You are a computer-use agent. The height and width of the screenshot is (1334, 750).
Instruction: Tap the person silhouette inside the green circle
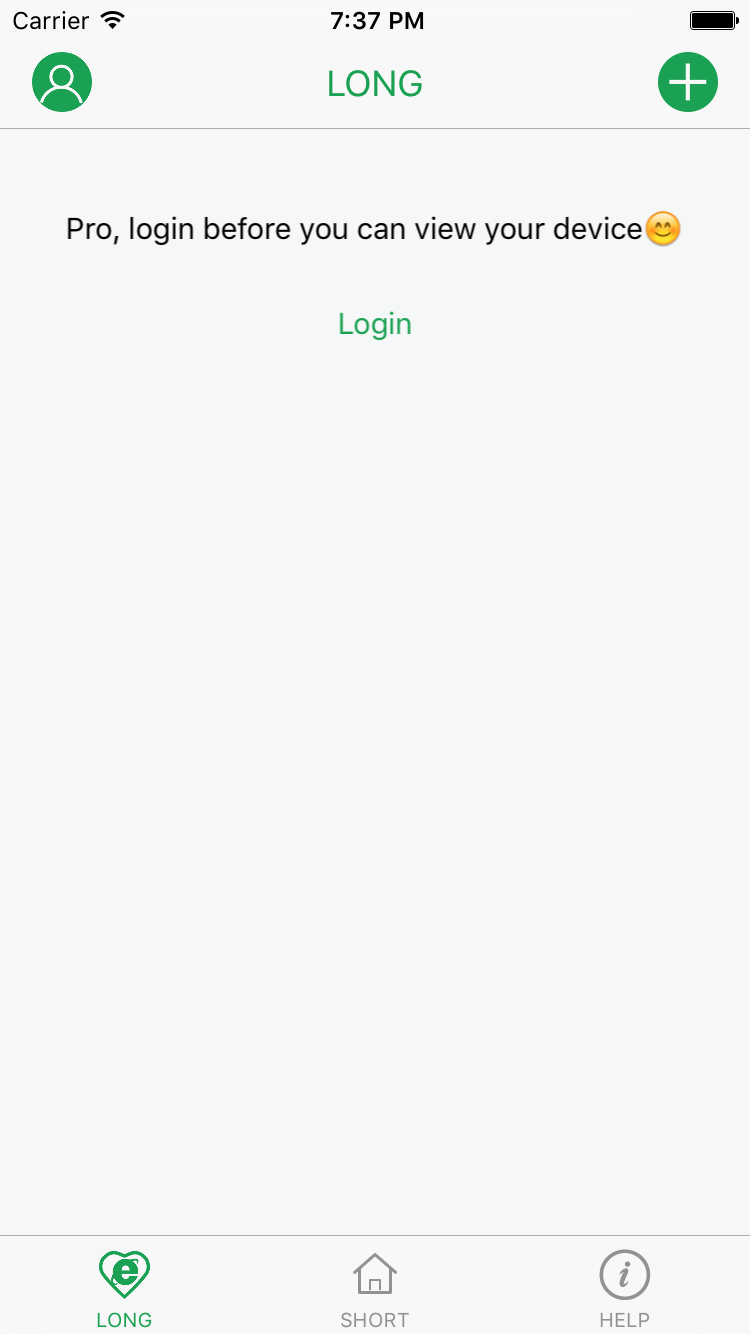point(61,82)
